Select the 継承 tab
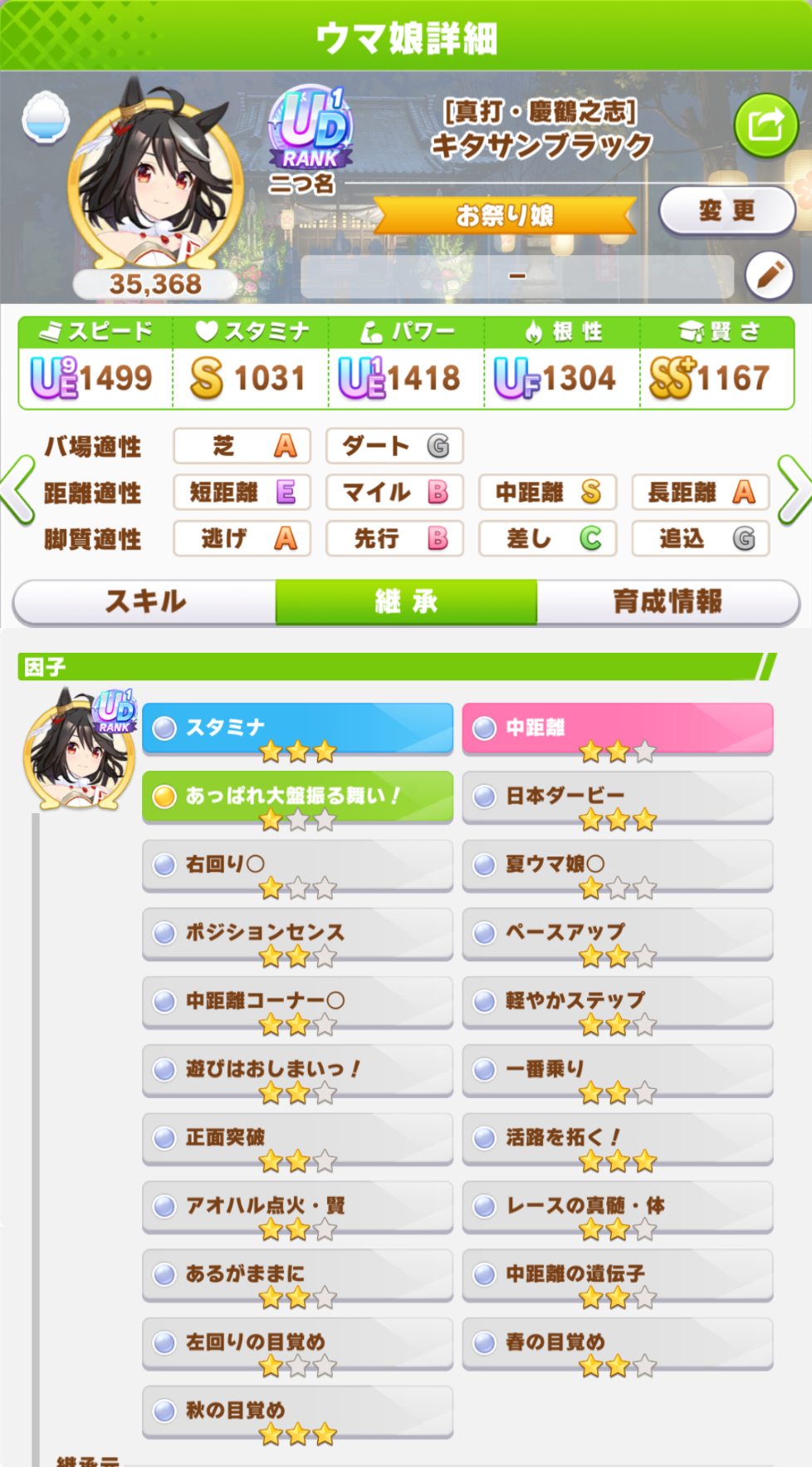 (406, 601)
